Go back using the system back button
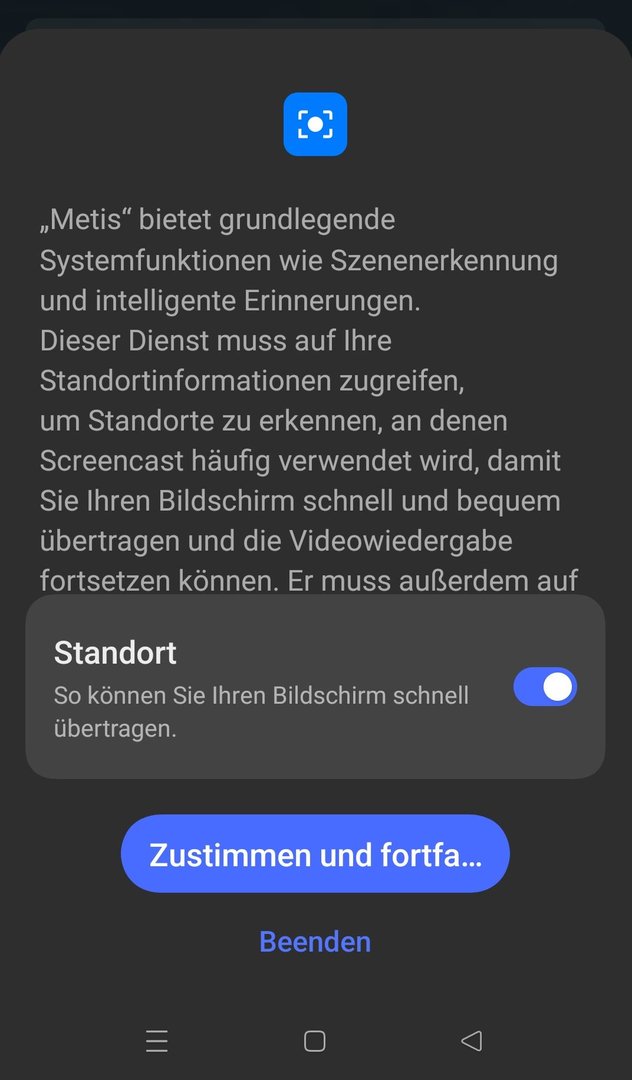632x1080 pixels. click(471, 1041)
